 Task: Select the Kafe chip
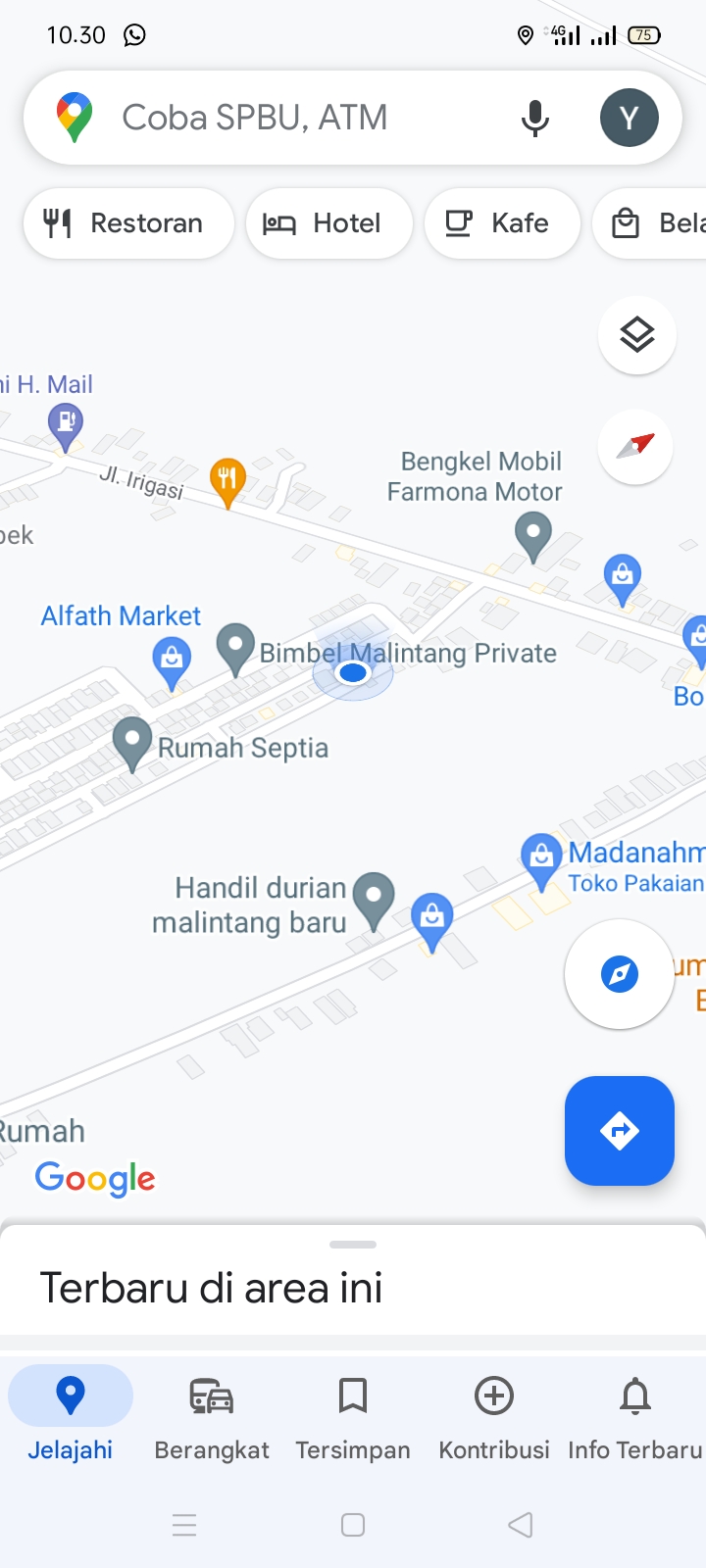tap(501, 223)
